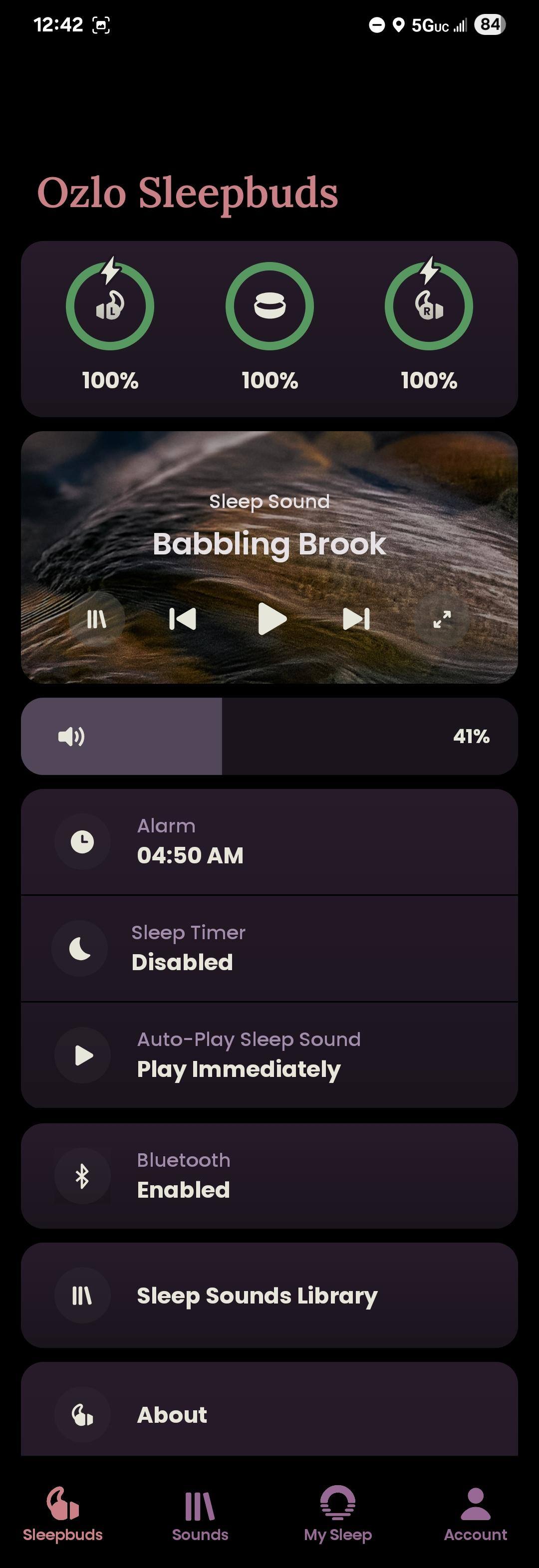Expand the sleep sound player fullscreen
539x1568 pixels.
[442, 619]
